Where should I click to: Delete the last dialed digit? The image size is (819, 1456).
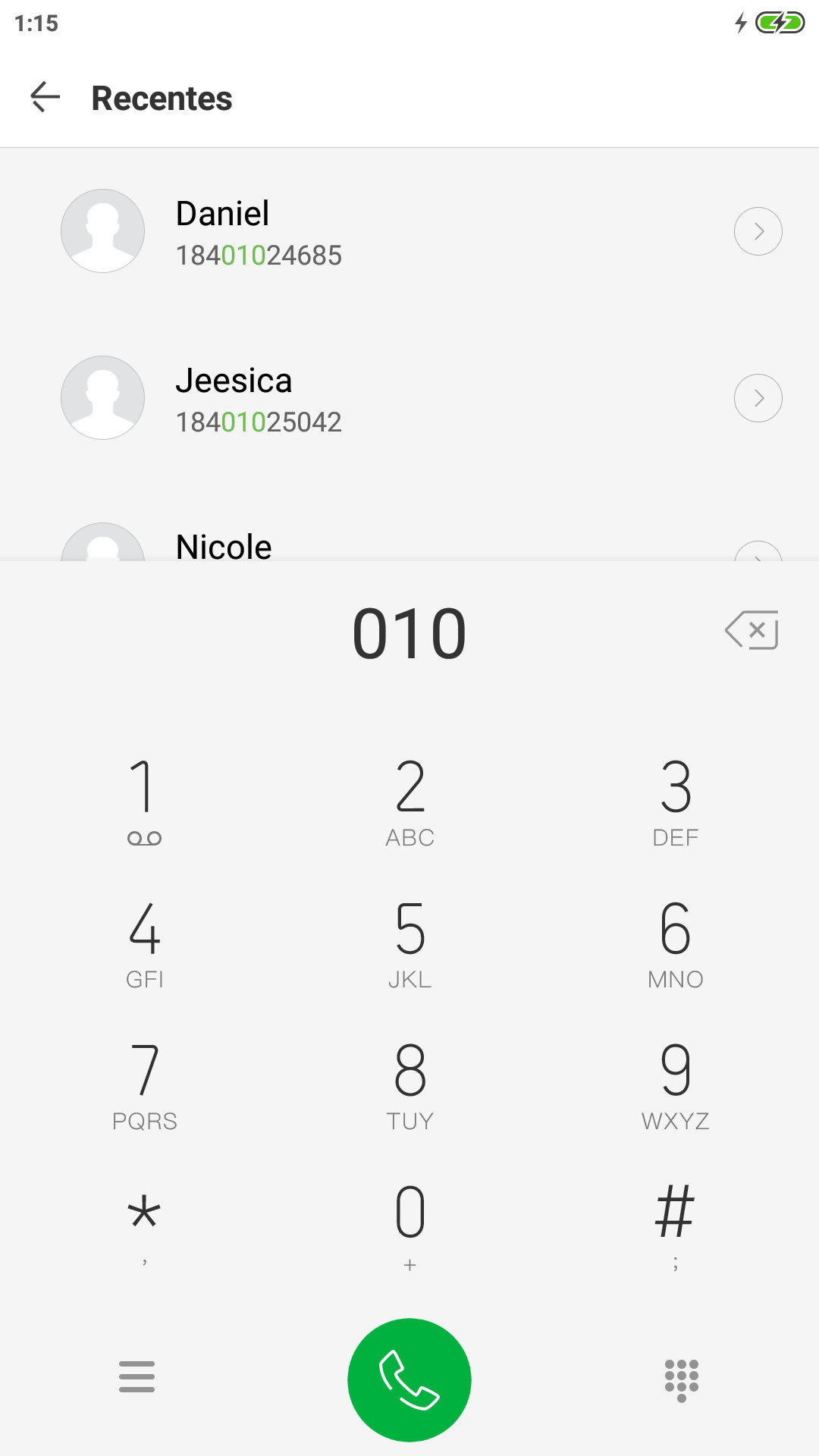coord(752,630)
